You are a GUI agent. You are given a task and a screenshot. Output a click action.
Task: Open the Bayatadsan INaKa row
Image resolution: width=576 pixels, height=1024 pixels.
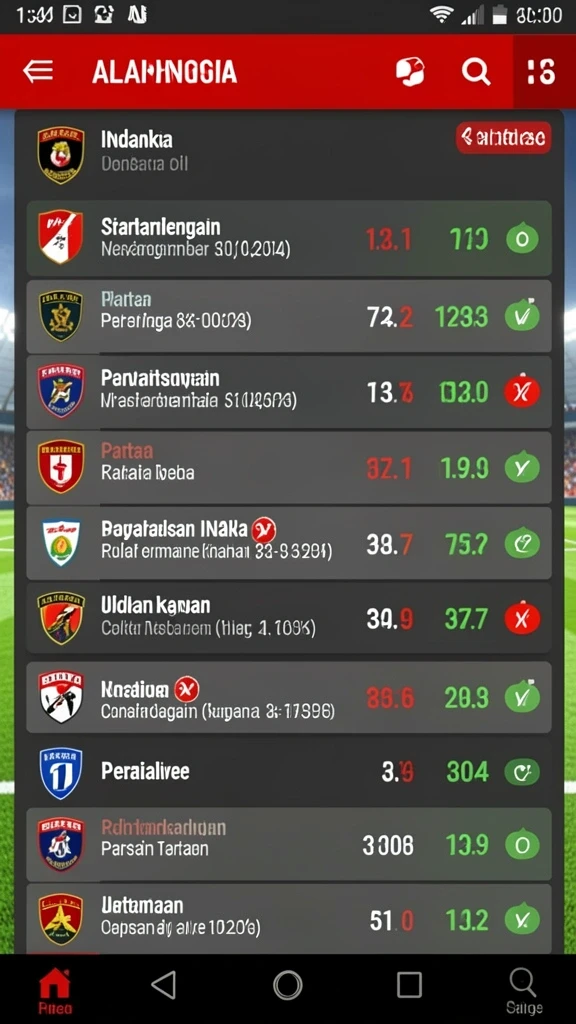[289, 543]
